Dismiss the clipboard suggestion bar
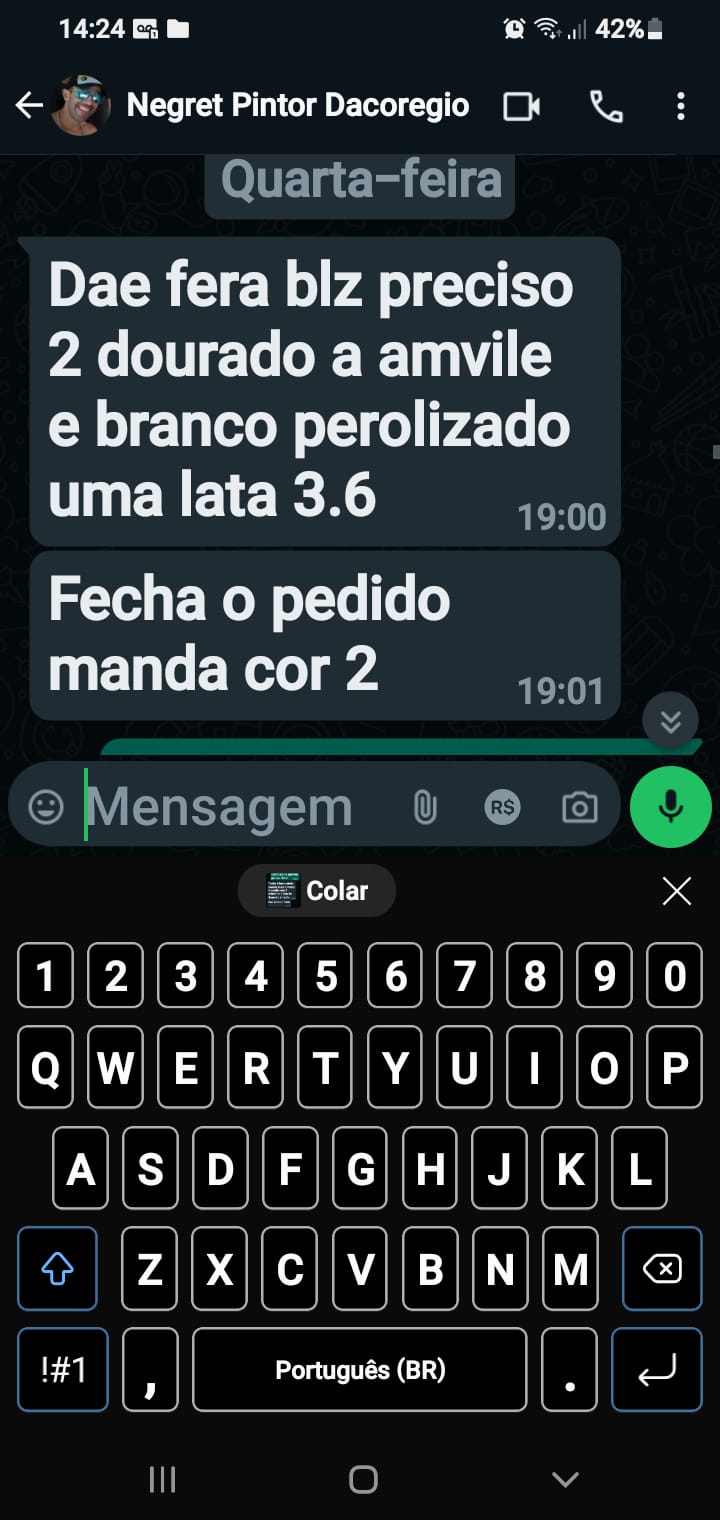The height and width of the screenshot is (1520, 720). (677, 891)
